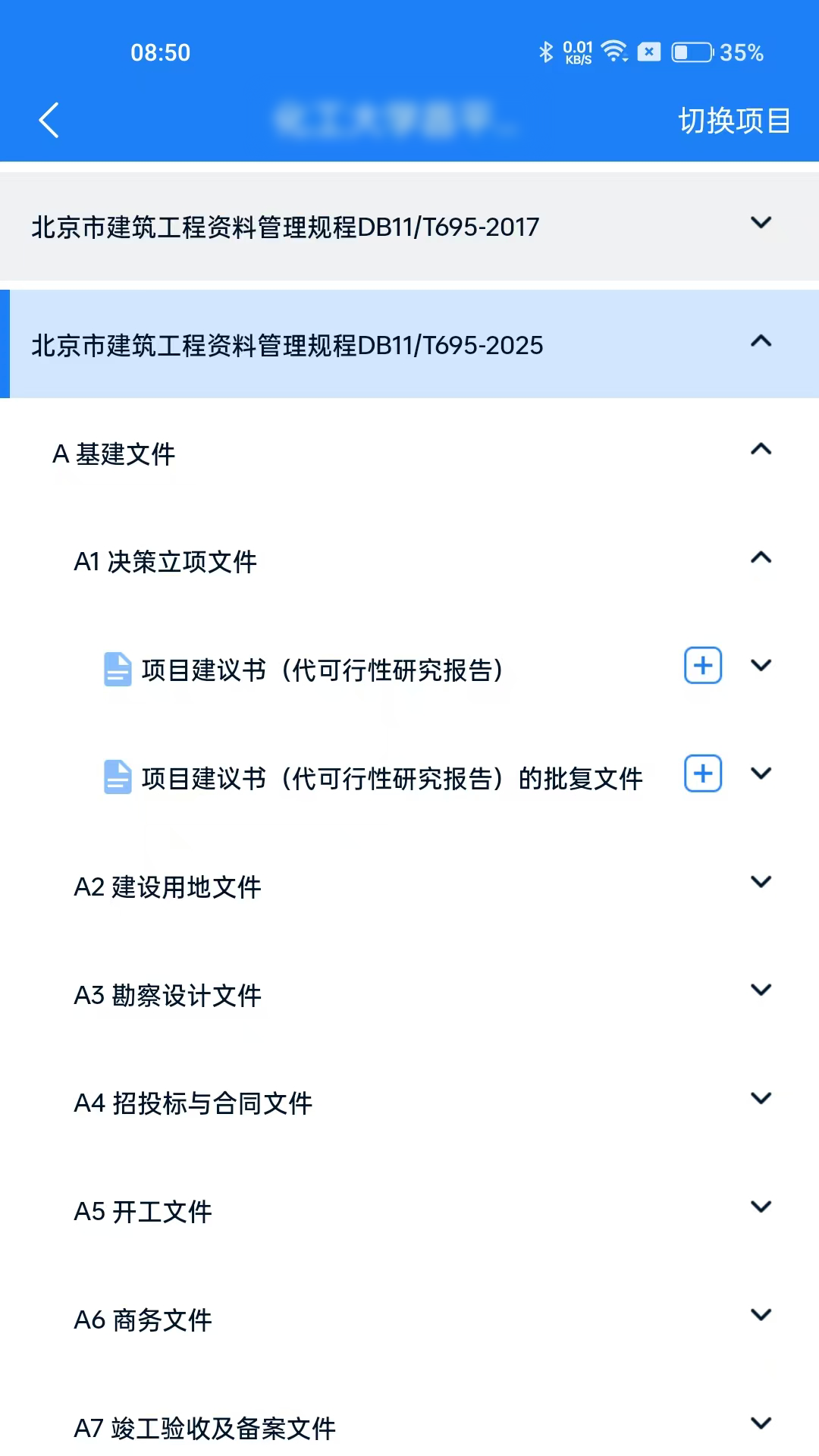Viewport: 819px width, 1456px height.
Task: Collapse the A 基建文件 section
Action: [761, 451]
